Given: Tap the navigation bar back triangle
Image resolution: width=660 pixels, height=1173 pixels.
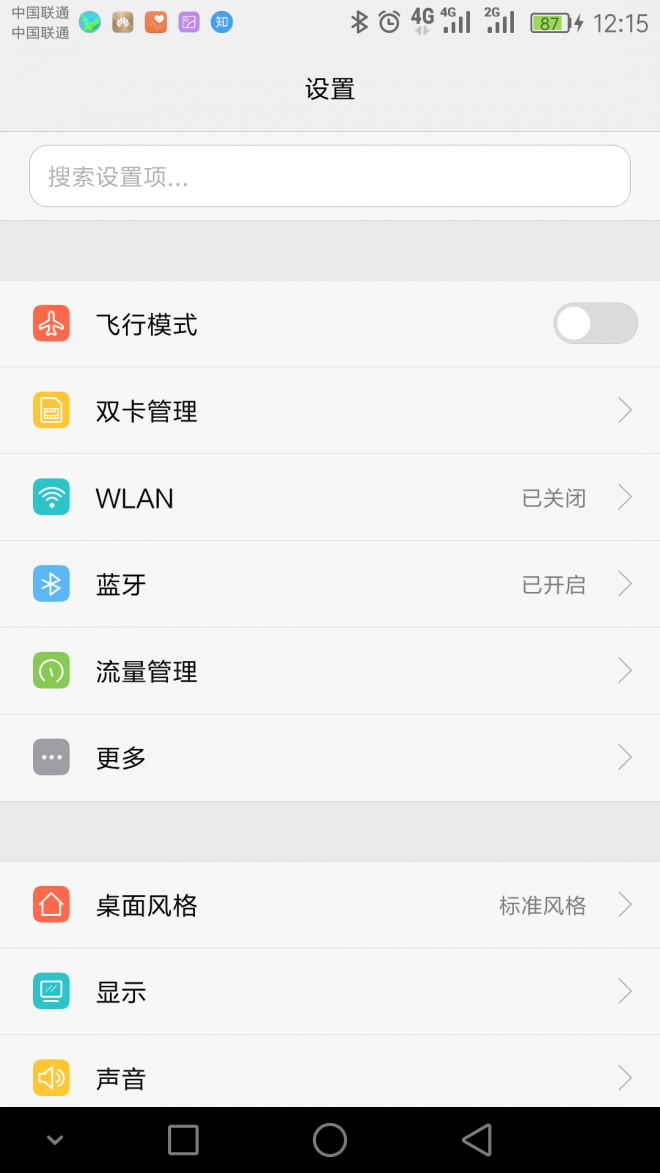Looking at the screenshot, I should pos(477,1140).
